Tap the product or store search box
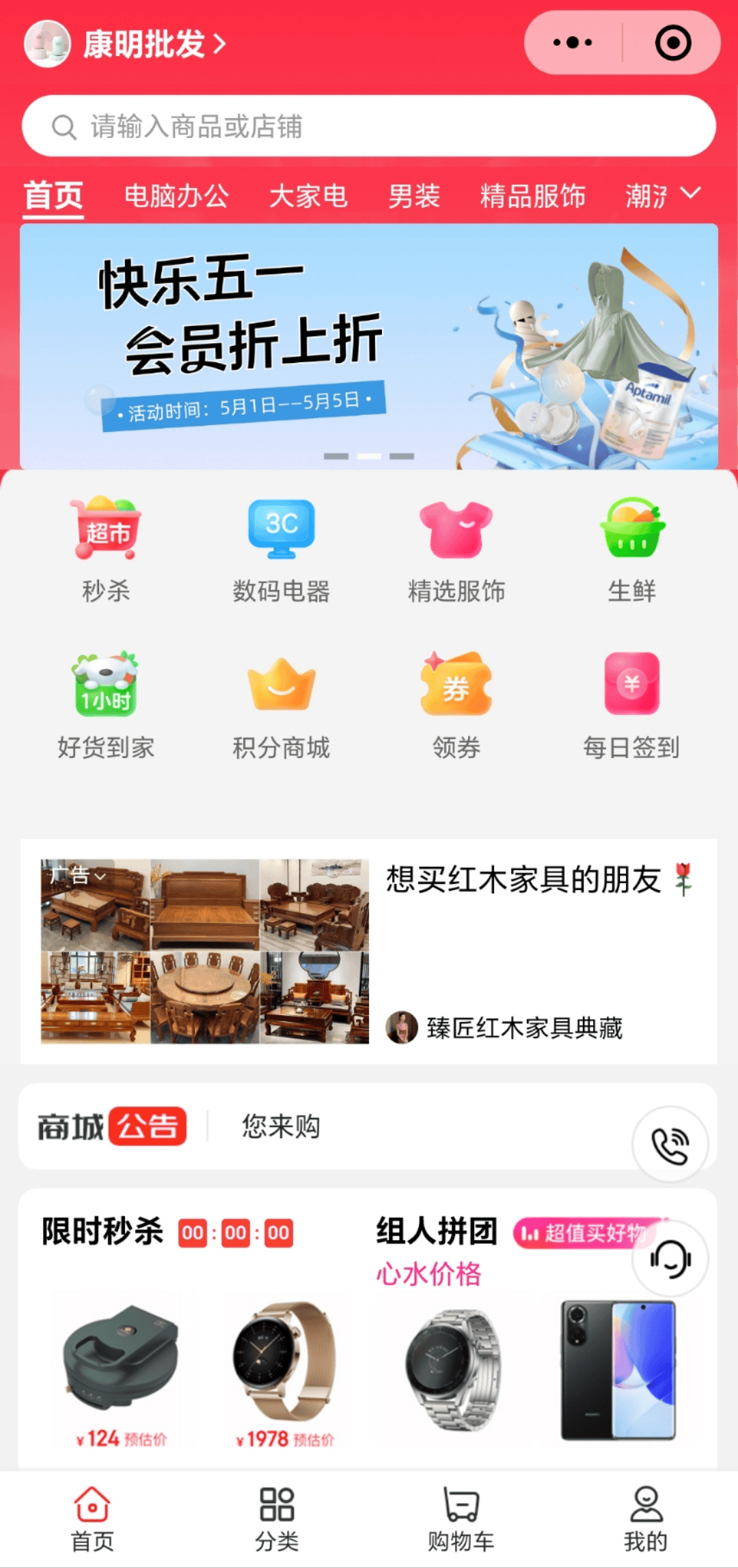The image size is (738, 1568). click(369, 126)
